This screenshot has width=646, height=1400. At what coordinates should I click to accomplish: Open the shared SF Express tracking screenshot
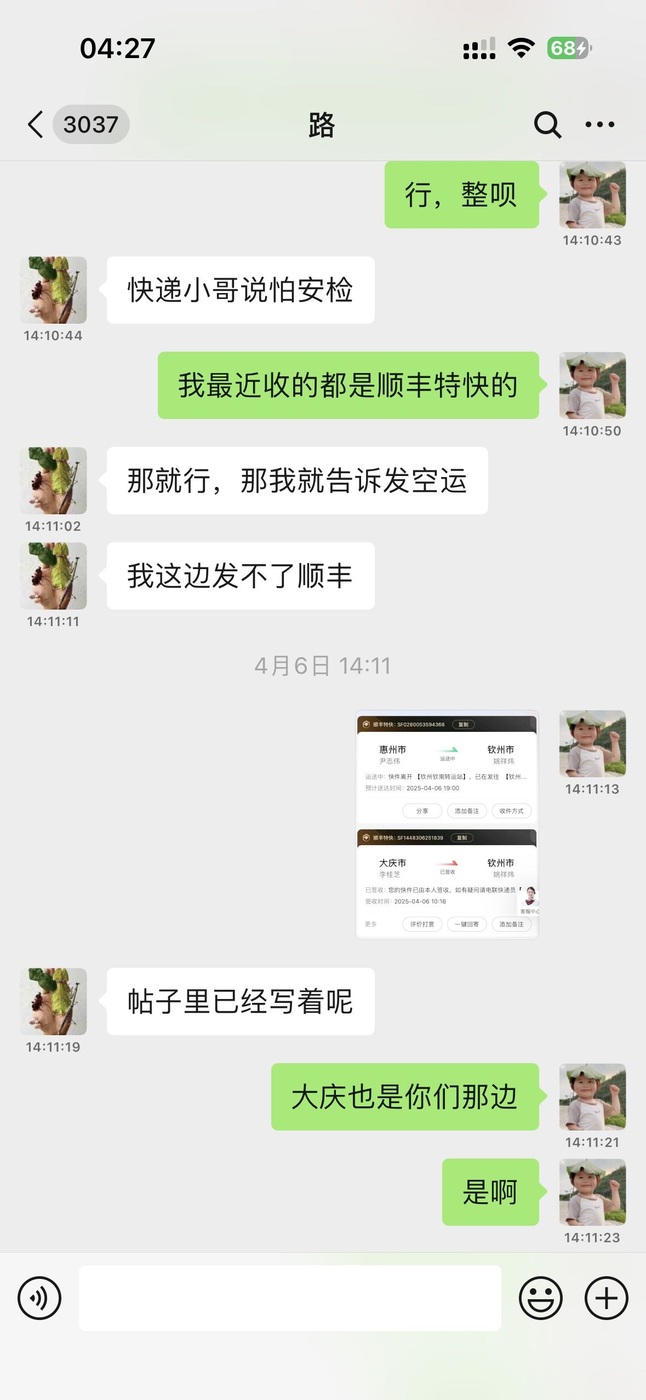447,825
